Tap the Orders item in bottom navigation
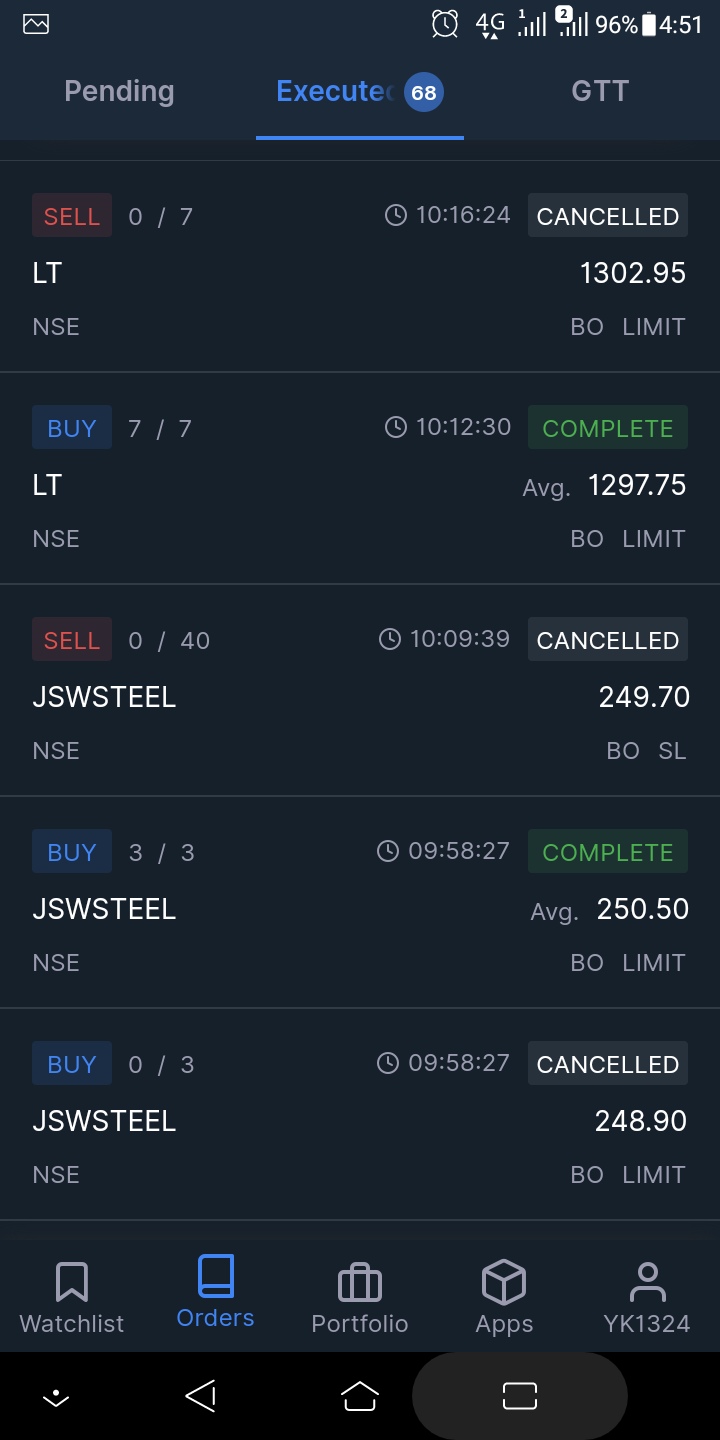The height and width of the screenshot is (1440, 720). pos(215,1293)
